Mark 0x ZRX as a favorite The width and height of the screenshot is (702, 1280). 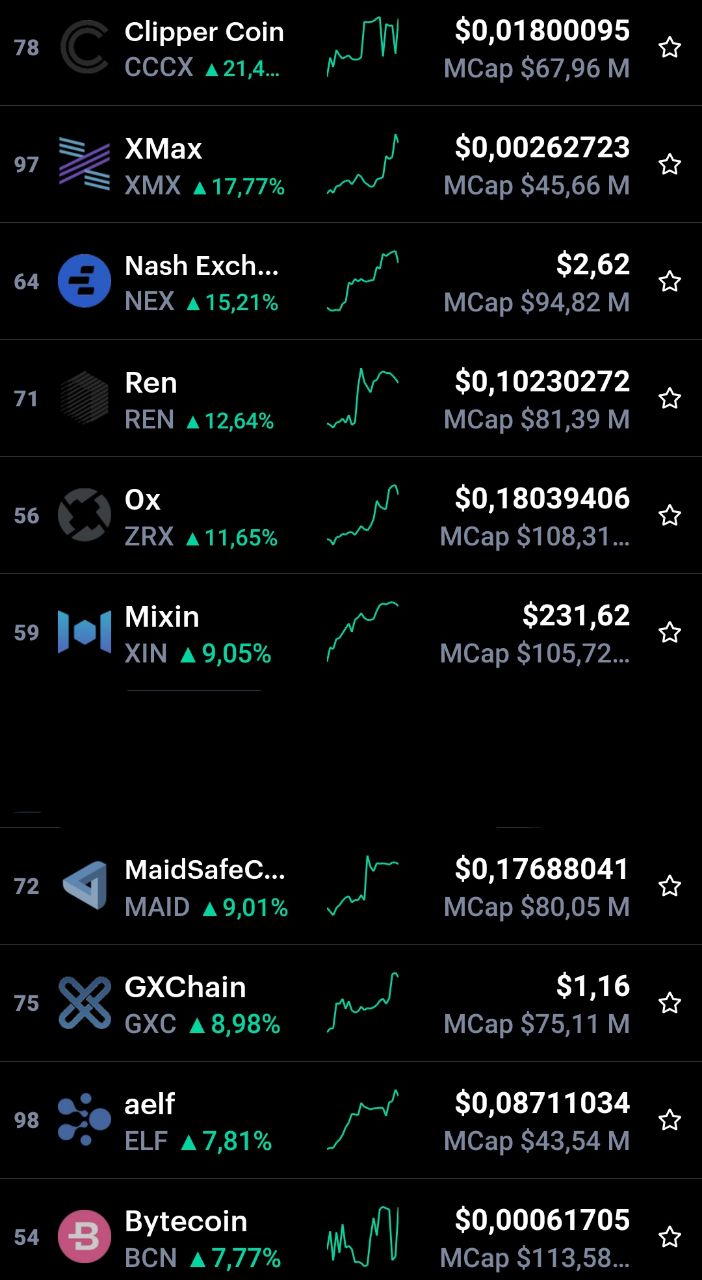[670, 515]
